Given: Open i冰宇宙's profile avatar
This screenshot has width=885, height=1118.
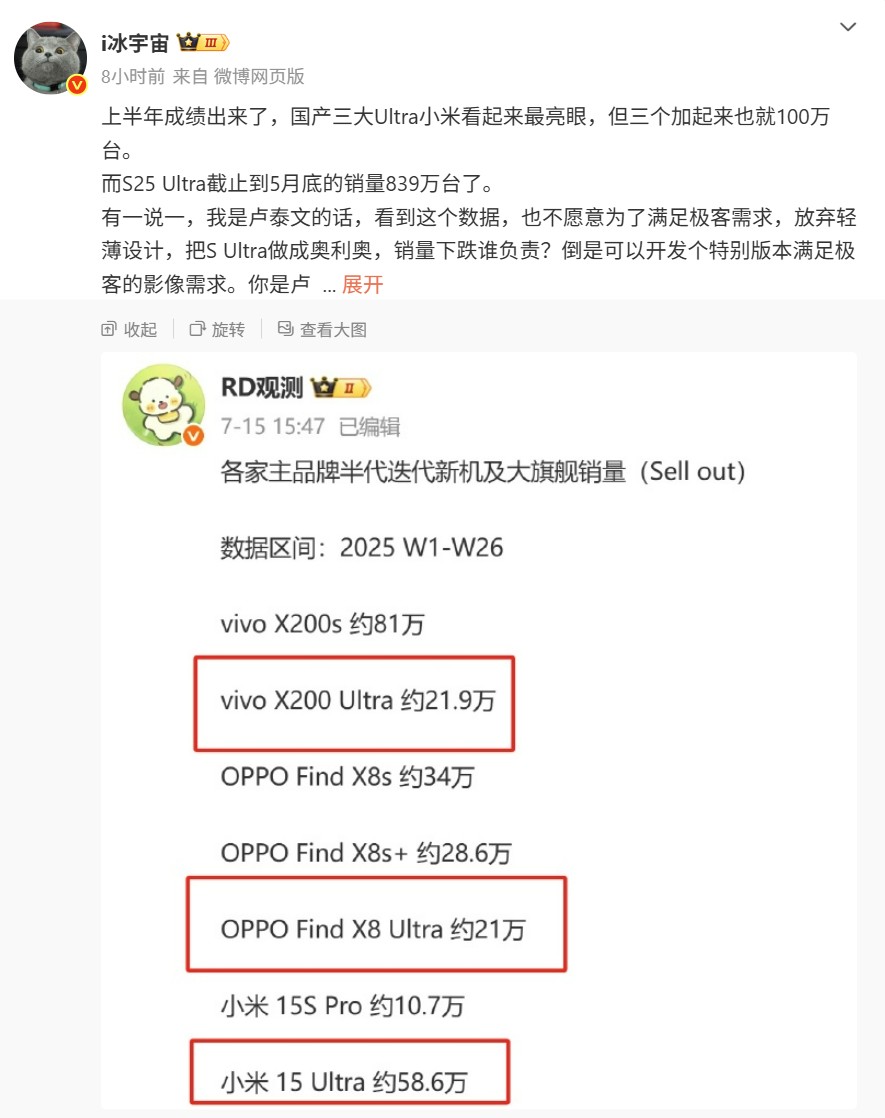Looking at the screenshot, I should (x=50, y=59).
